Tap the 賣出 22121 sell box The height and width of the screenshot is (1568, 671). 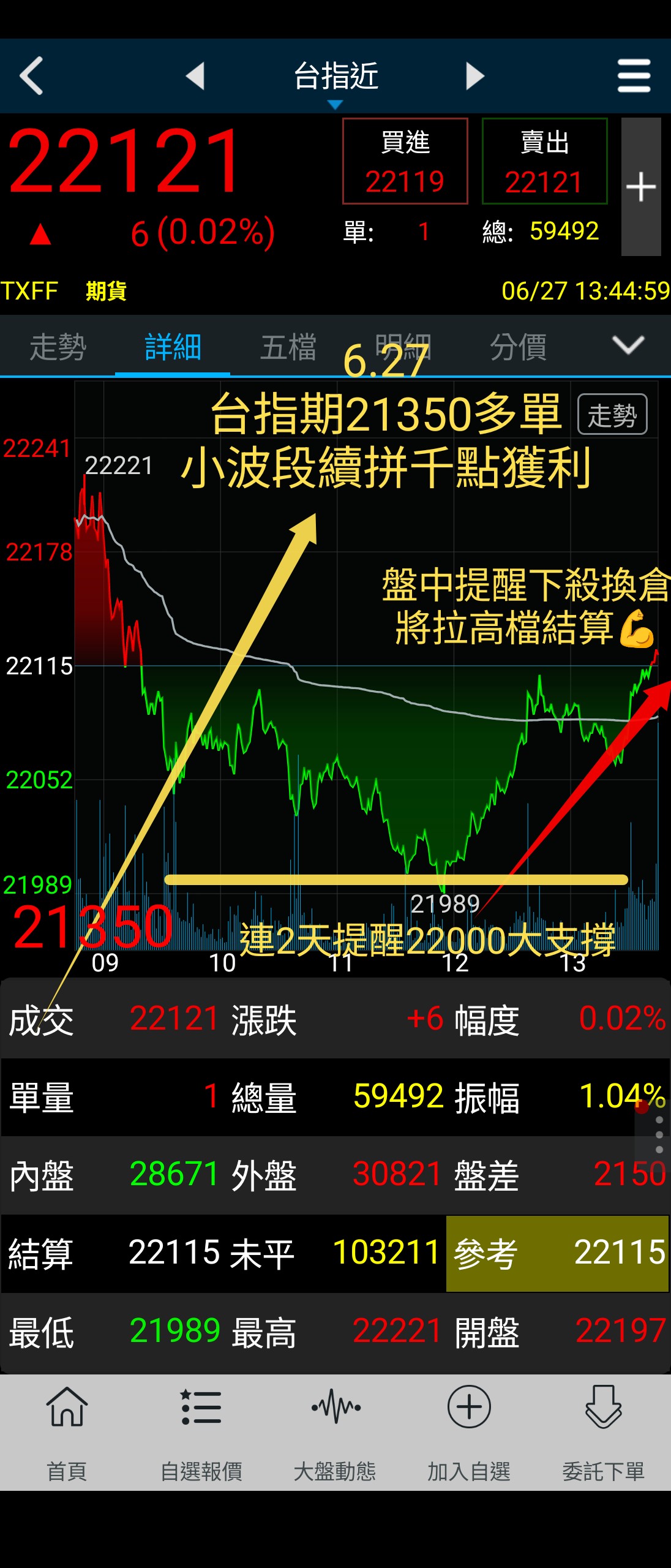point(544,161)
